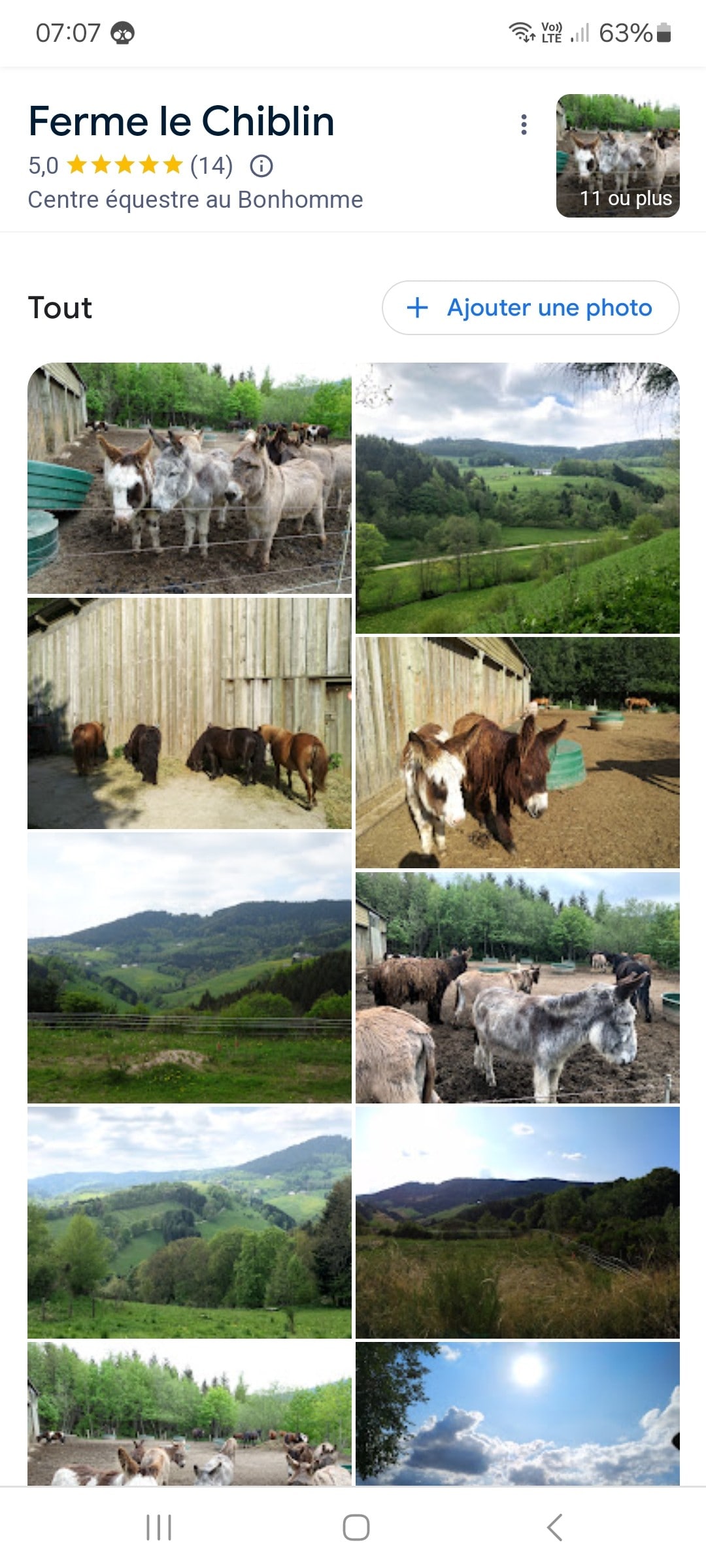Open photo of sun above clouds

[517, 1413]
